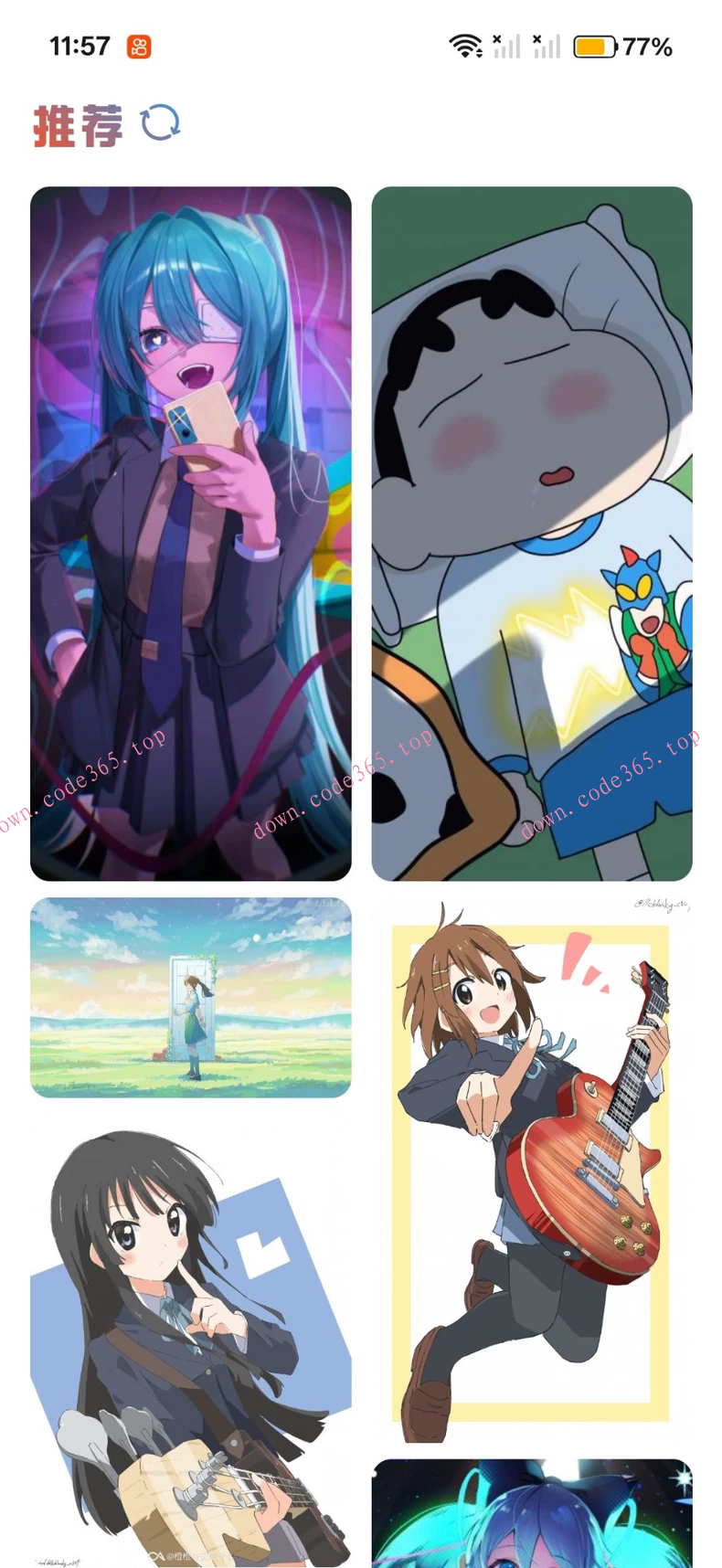The image size is (722, 1568).
Task: Open the girl with red guitar wallpaper
Action: [531, 1171]
